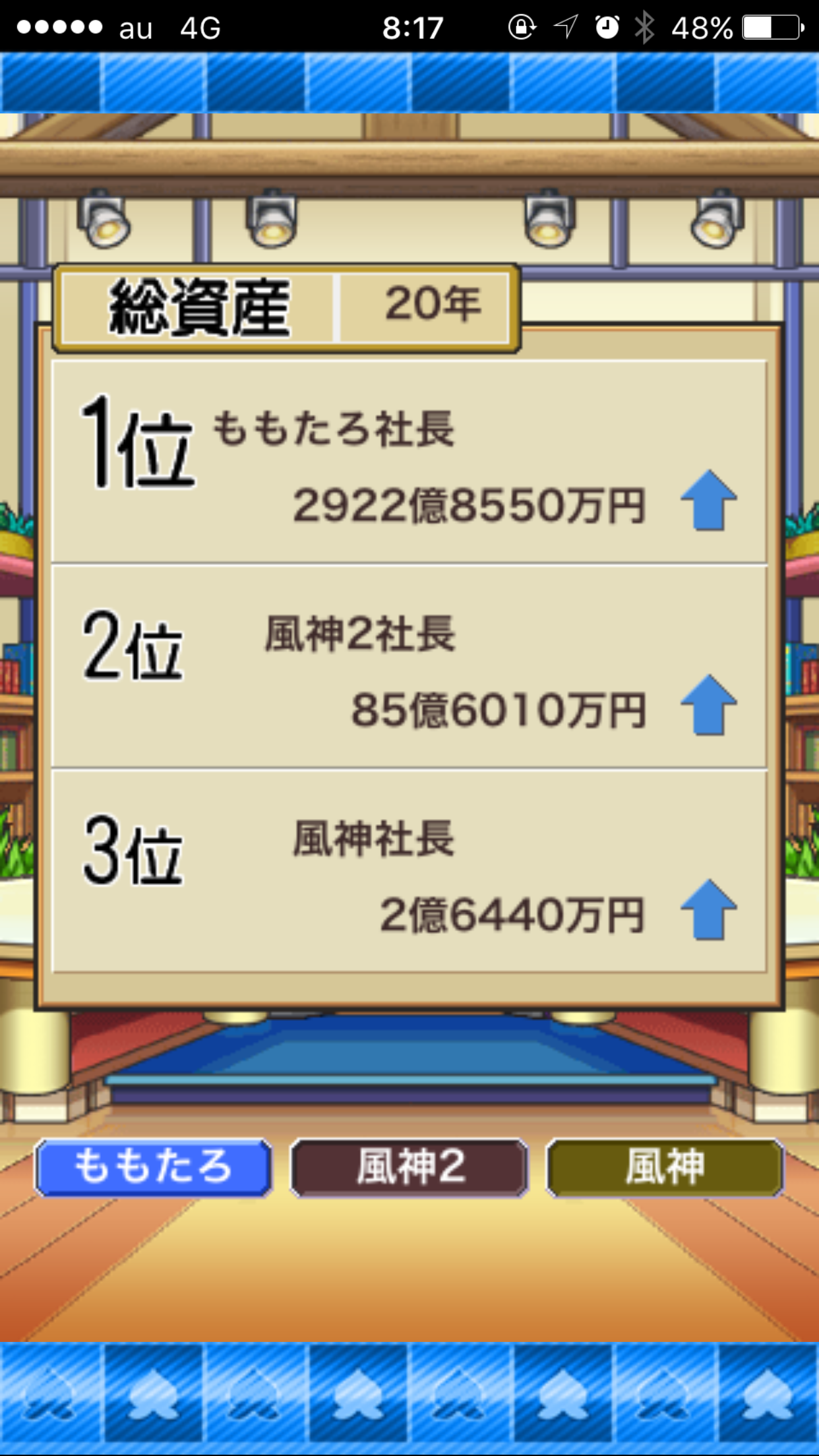Select the 風神2 player button
The width and height of the screenshot is (819, 1456).
coord(409,1167)
